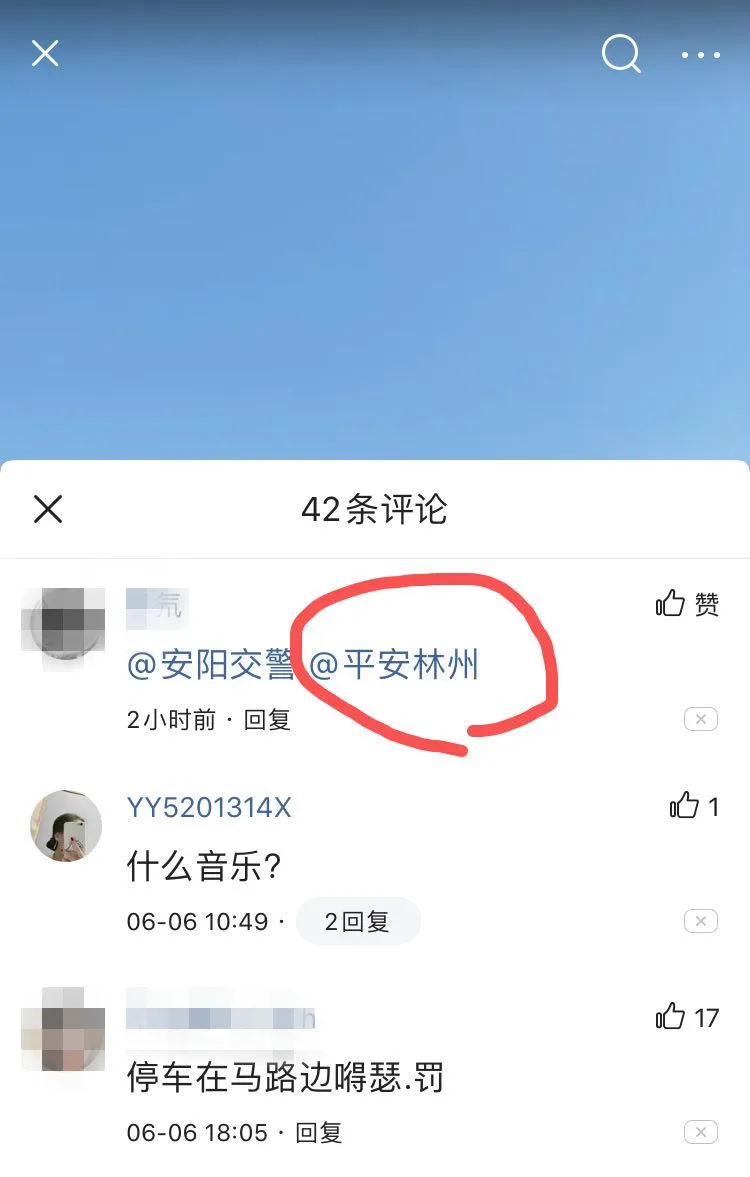Dismiss the 停车在马路边嘚瑟.罚 comment with its X

point(701,1132)
